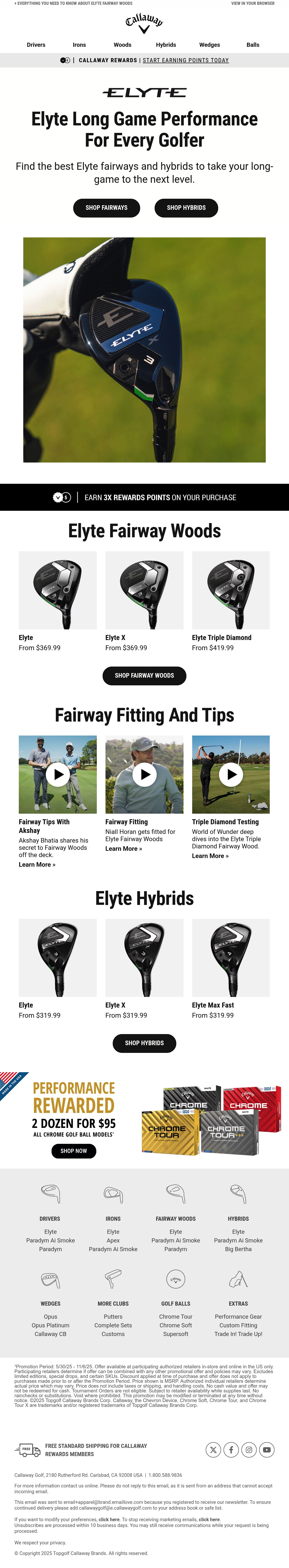Open the Drivers navigation item
Image resolution: width=289 pixels, height=1568 pixels.
[x=36, y=45]
